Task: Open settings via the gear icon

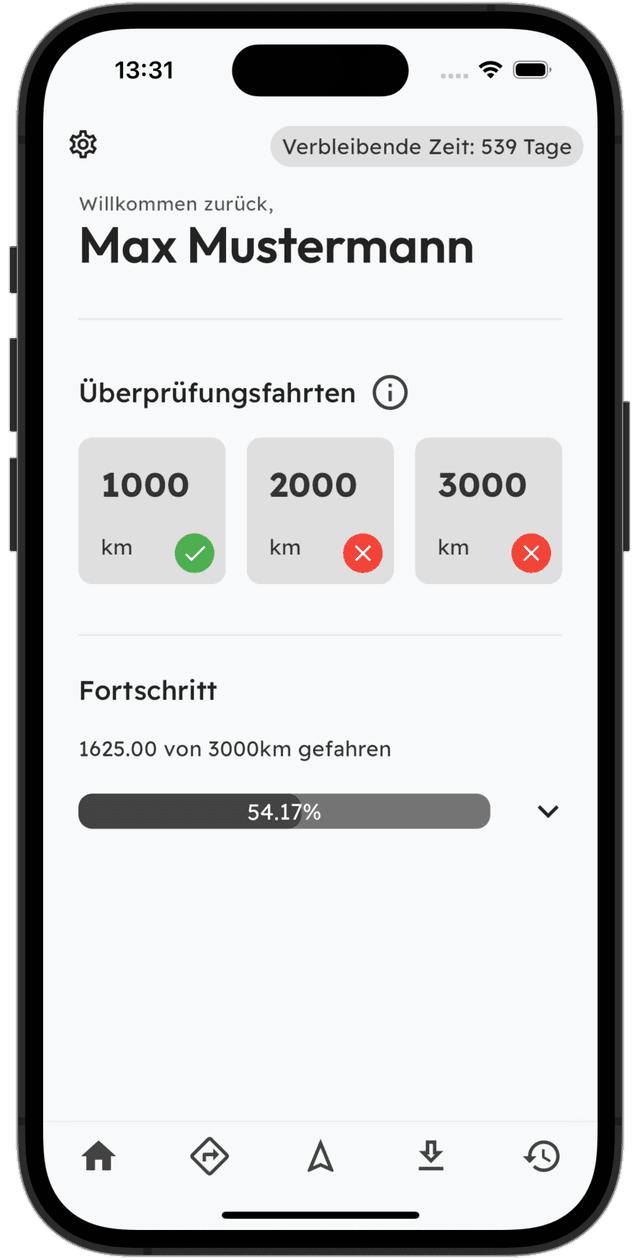Action: [83, 145]
